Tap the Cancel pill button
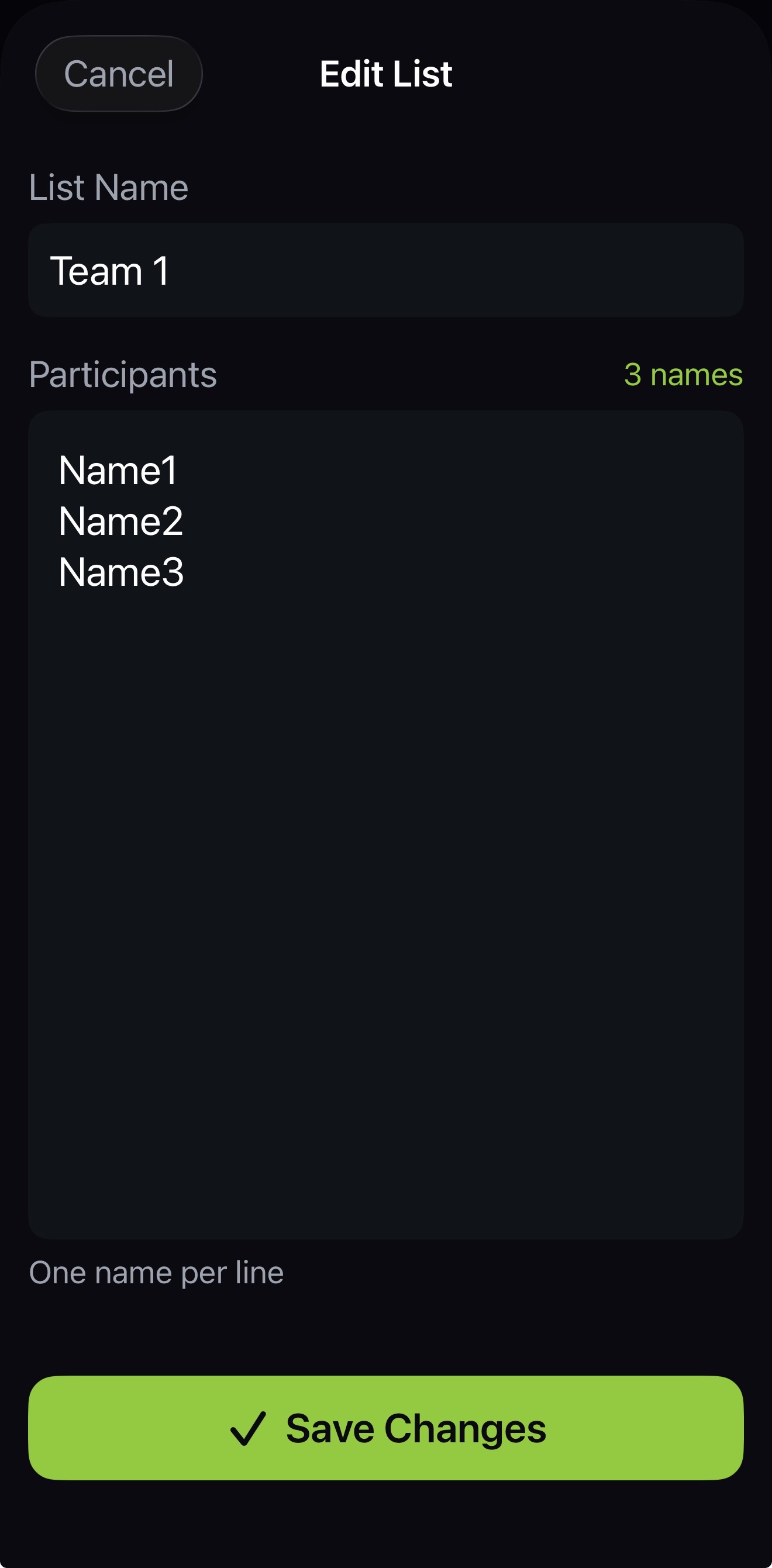The height and width of the screenshot is (1568, 772). click(x=118, y=73)
